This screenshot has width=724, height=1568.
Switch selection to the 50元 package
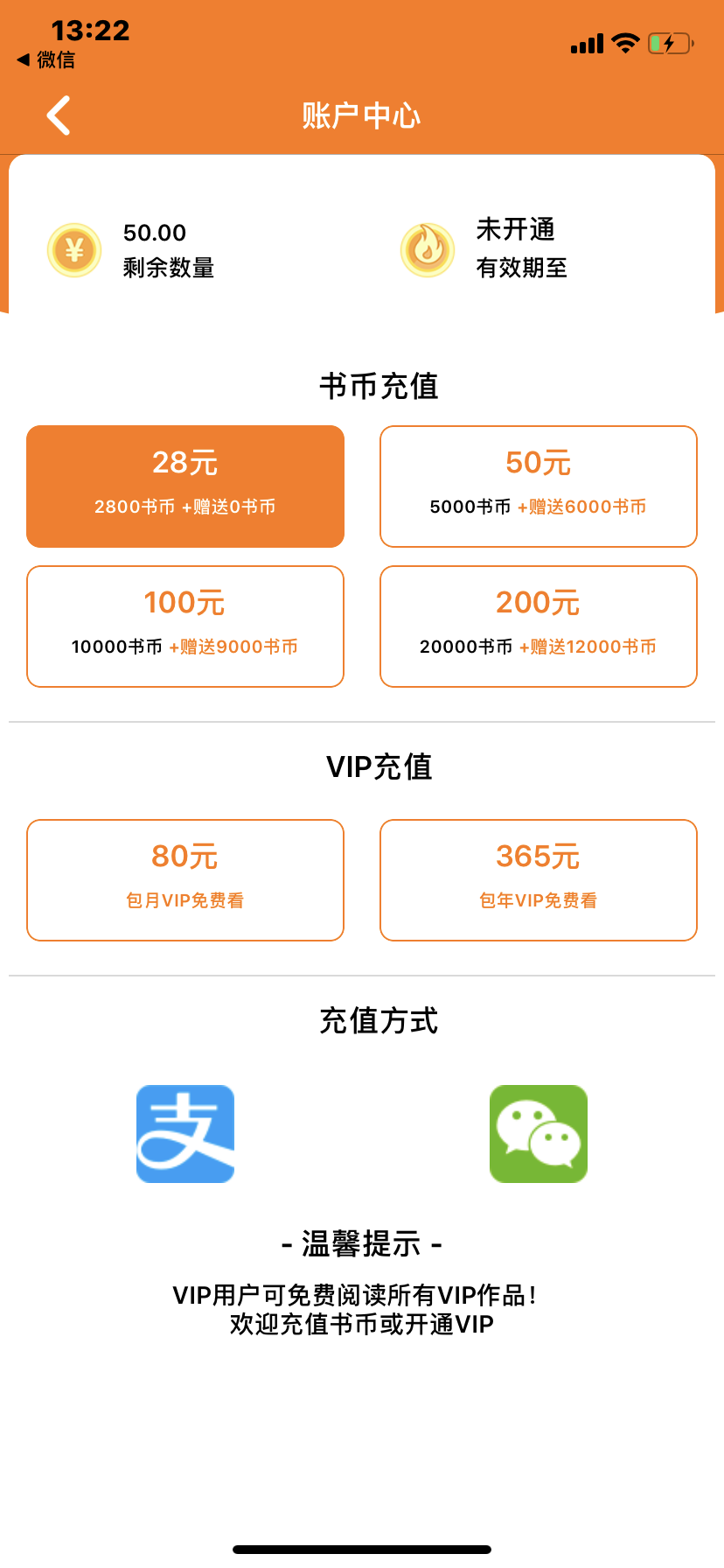pos(538,486)
